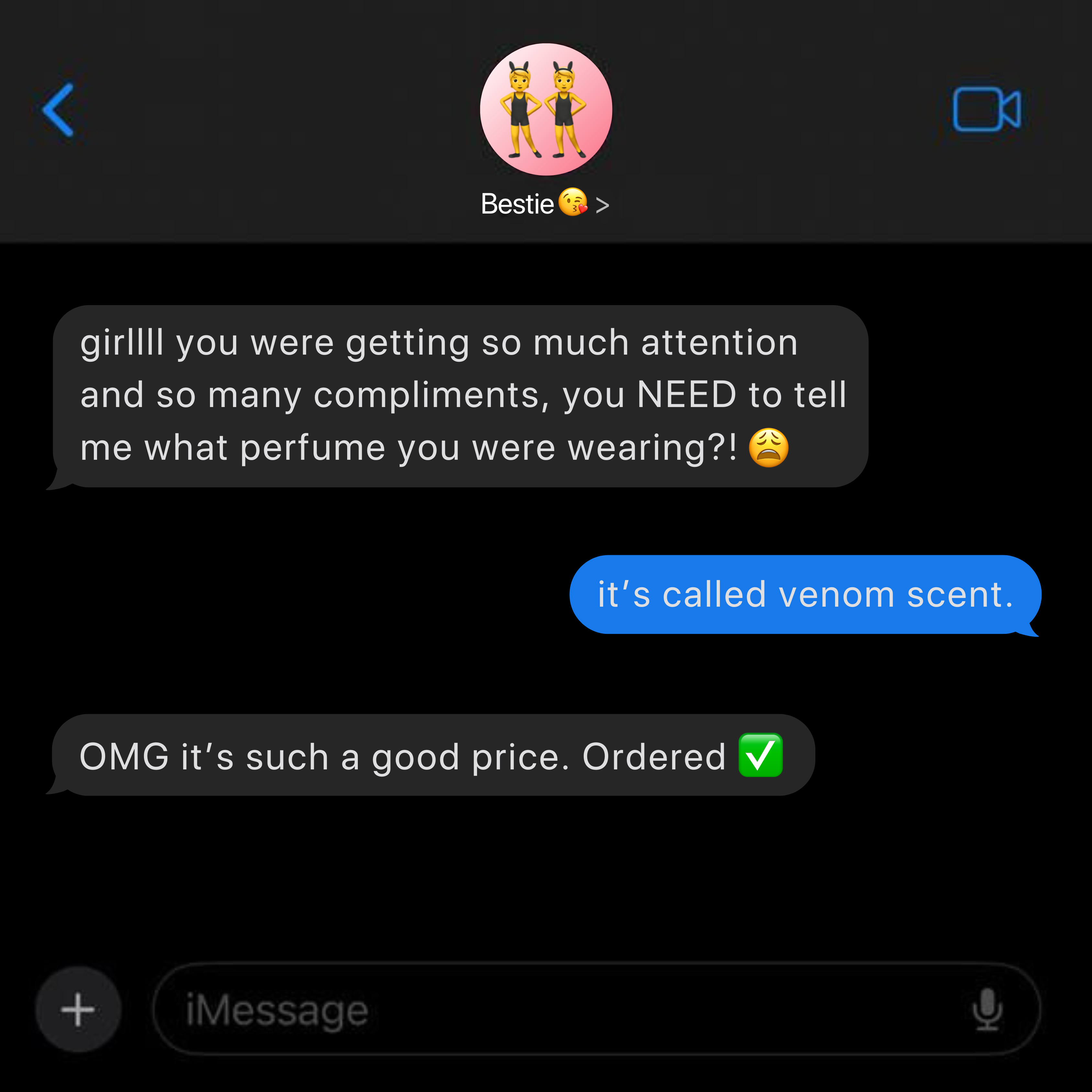Viewport: 1092px width, 1092px height.
Task: Open Bestie contact details
Action: tap(545, 204)
